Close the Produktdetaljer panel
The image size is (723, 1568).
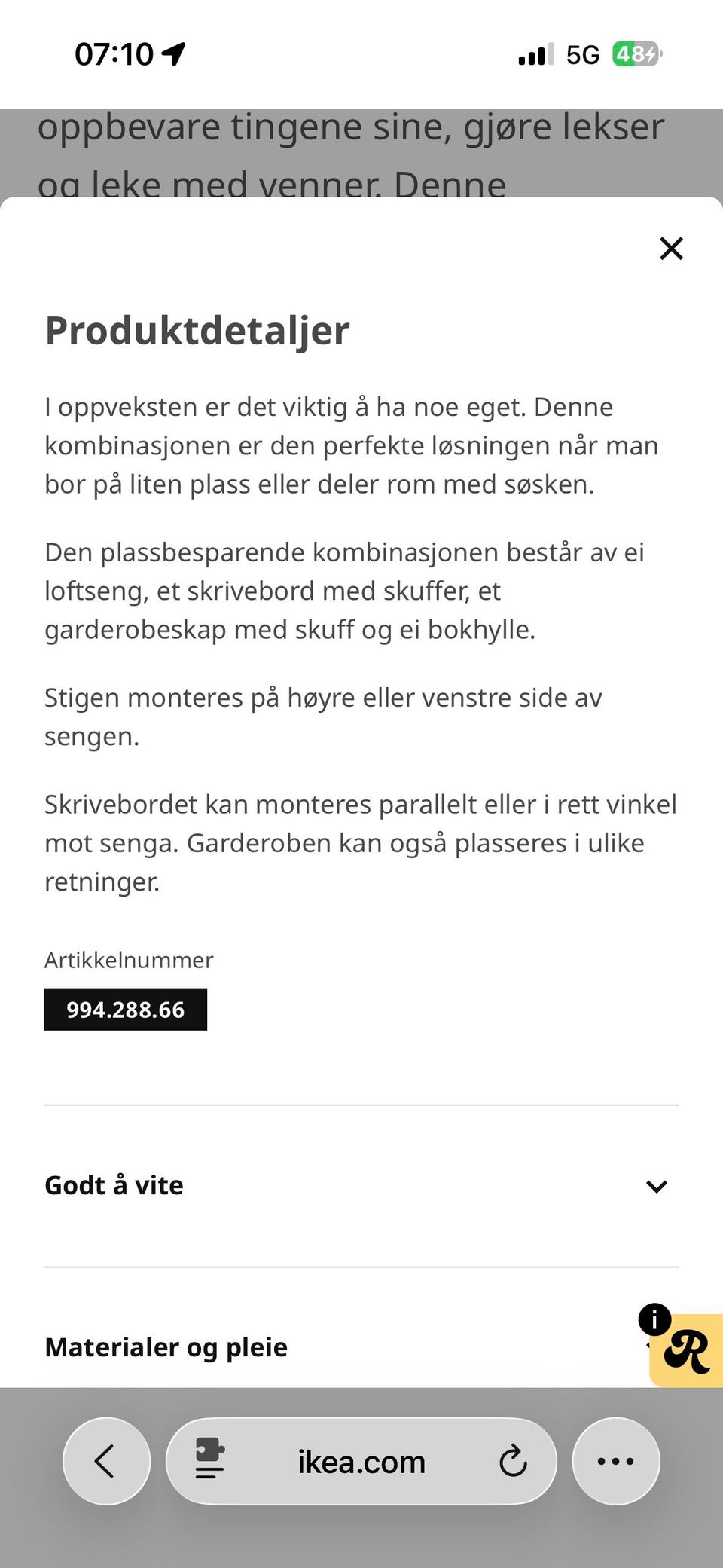point(670,249)
